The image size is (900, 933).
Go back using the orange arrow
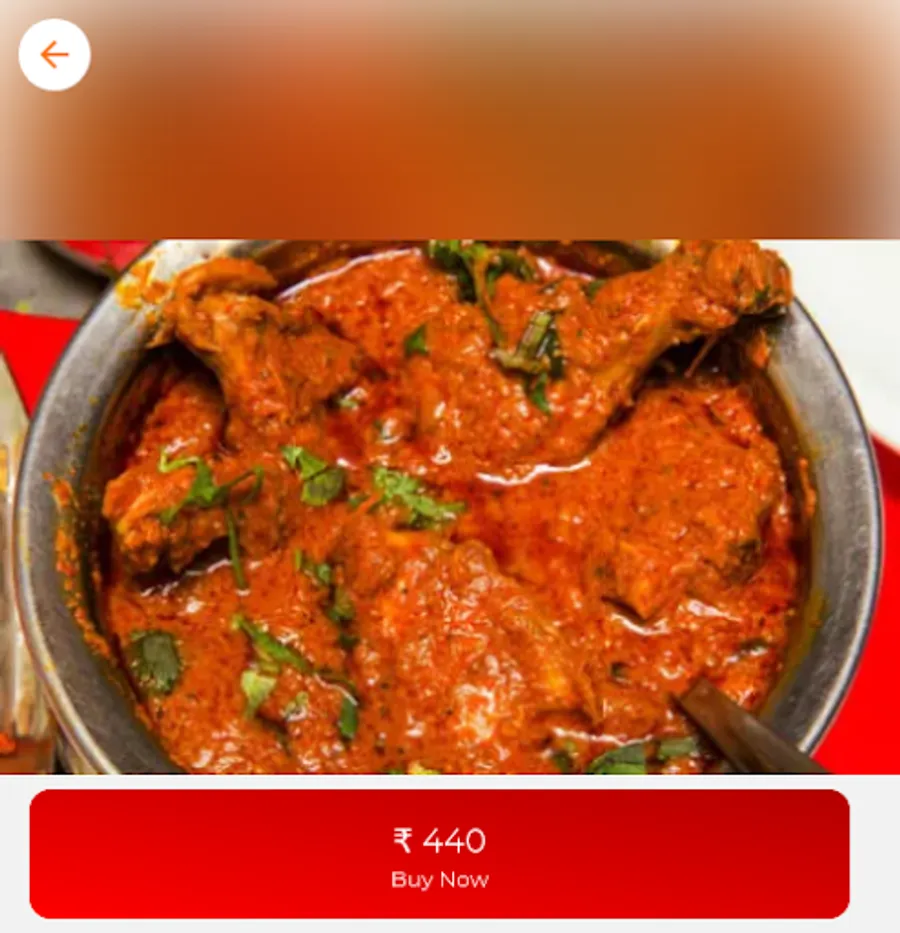(54, 55)
